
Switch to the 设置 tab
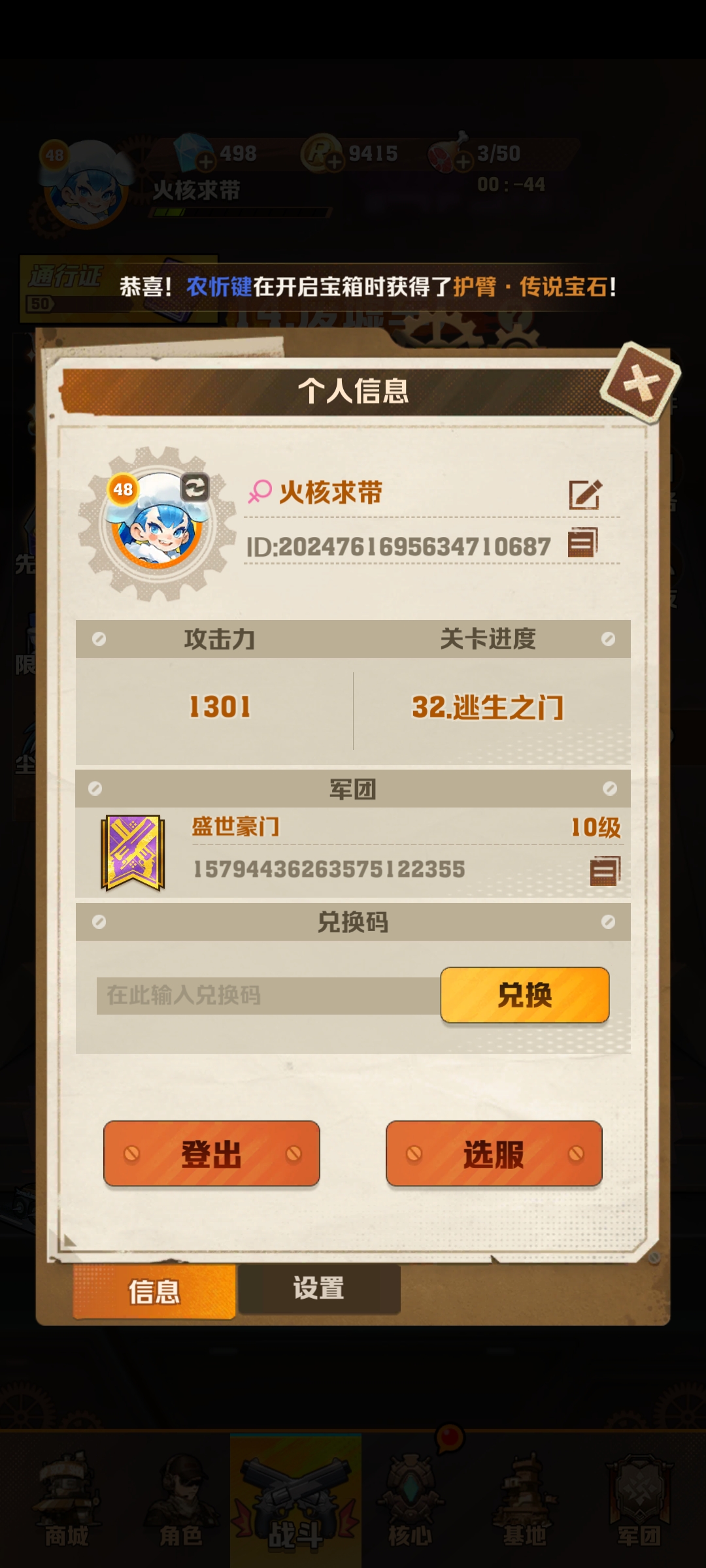tap(319, 1288)
